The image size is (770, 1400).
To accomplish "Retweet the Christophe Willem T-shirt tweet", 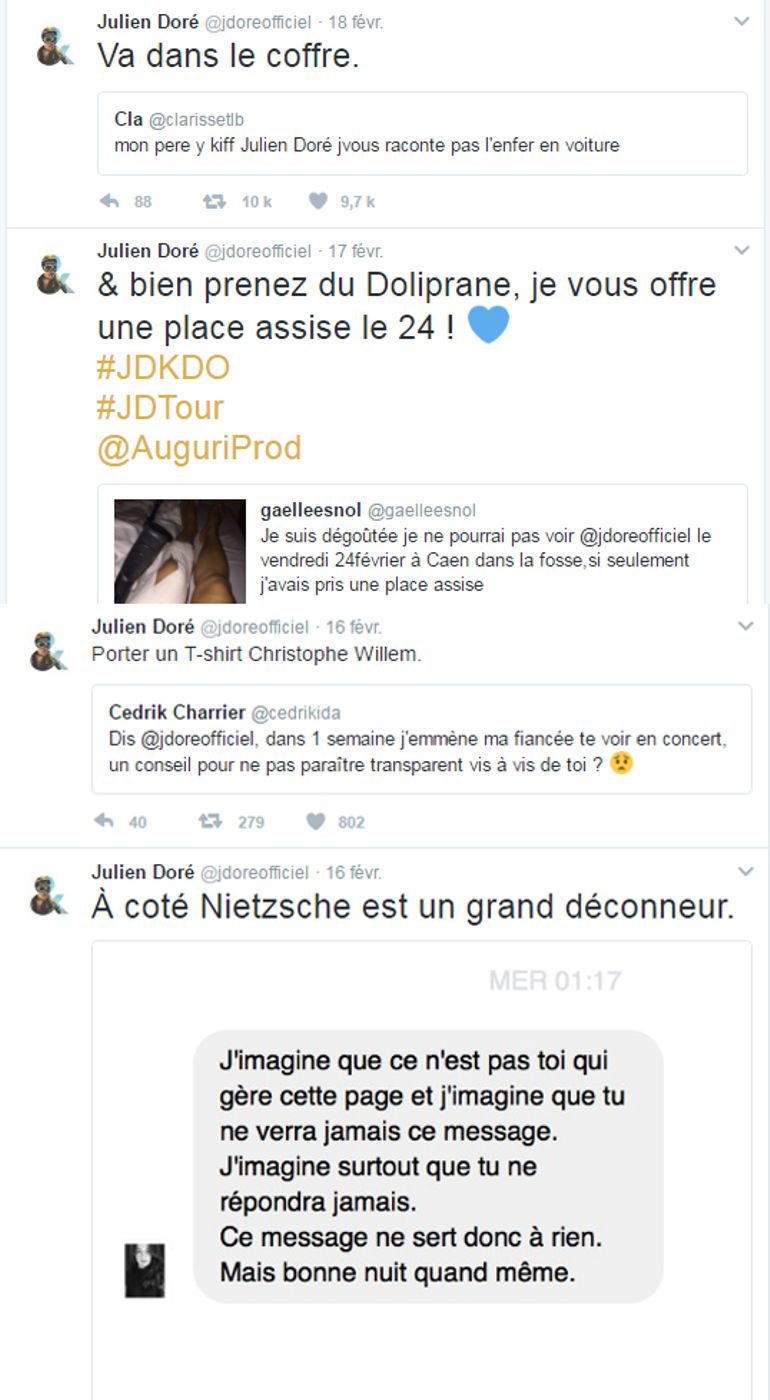I will coord(210,822).
